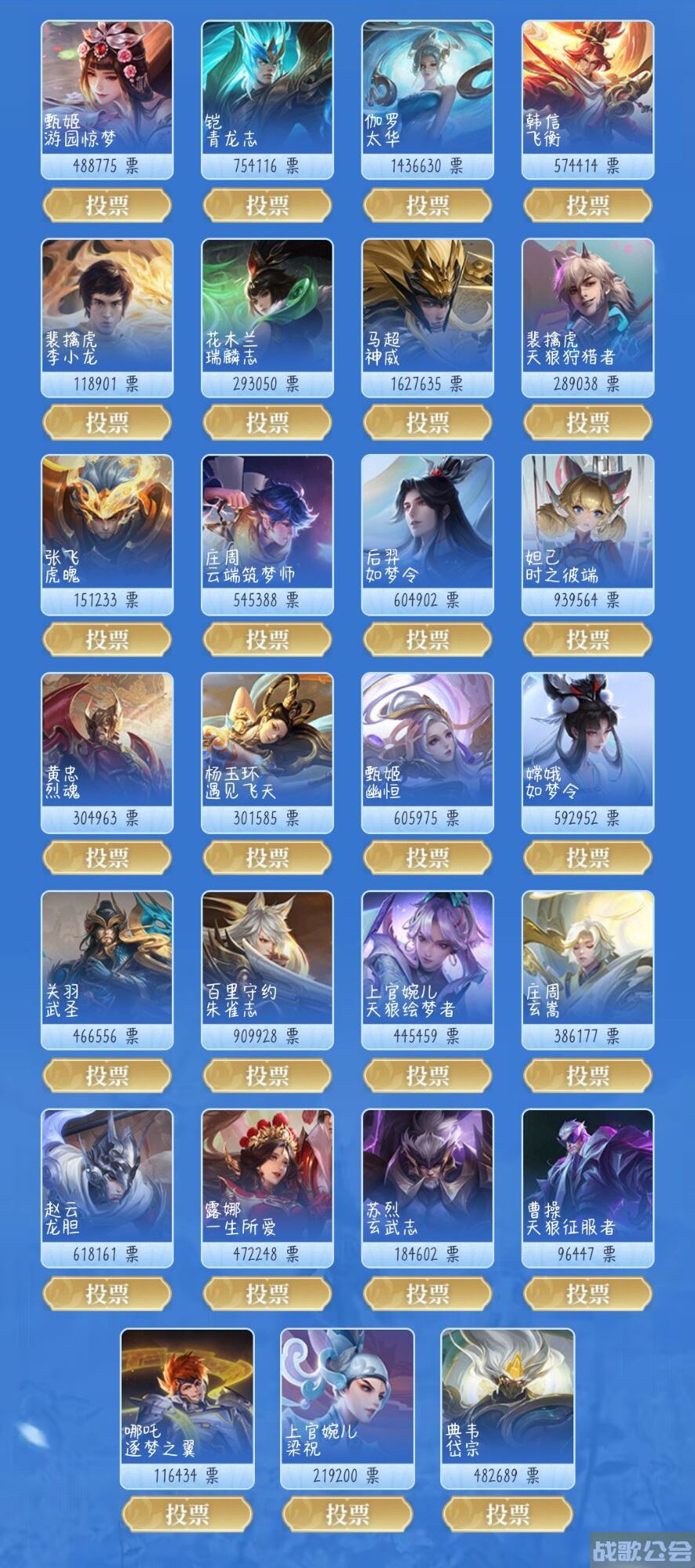Image resolution: width=695 pixels, height=1568 pixels.
Task: Vote for 铠 青龙志
Action: (x=267, y=205)
